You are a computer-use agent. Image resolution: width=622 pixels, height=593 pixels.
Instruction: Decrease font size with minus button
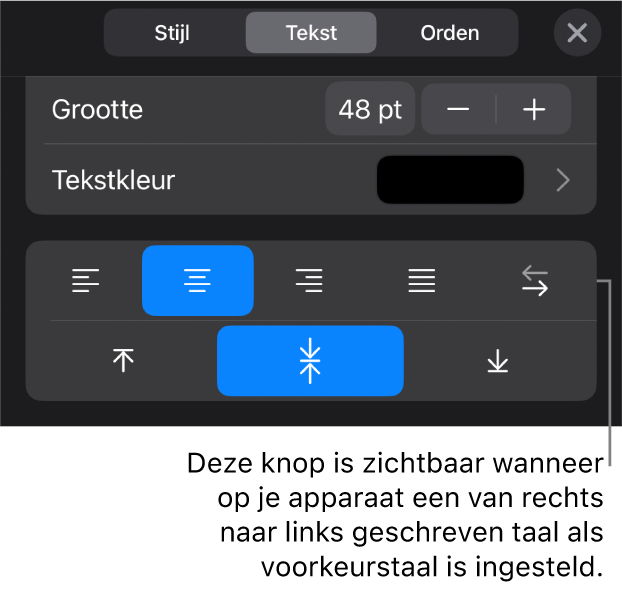point(458,109)
